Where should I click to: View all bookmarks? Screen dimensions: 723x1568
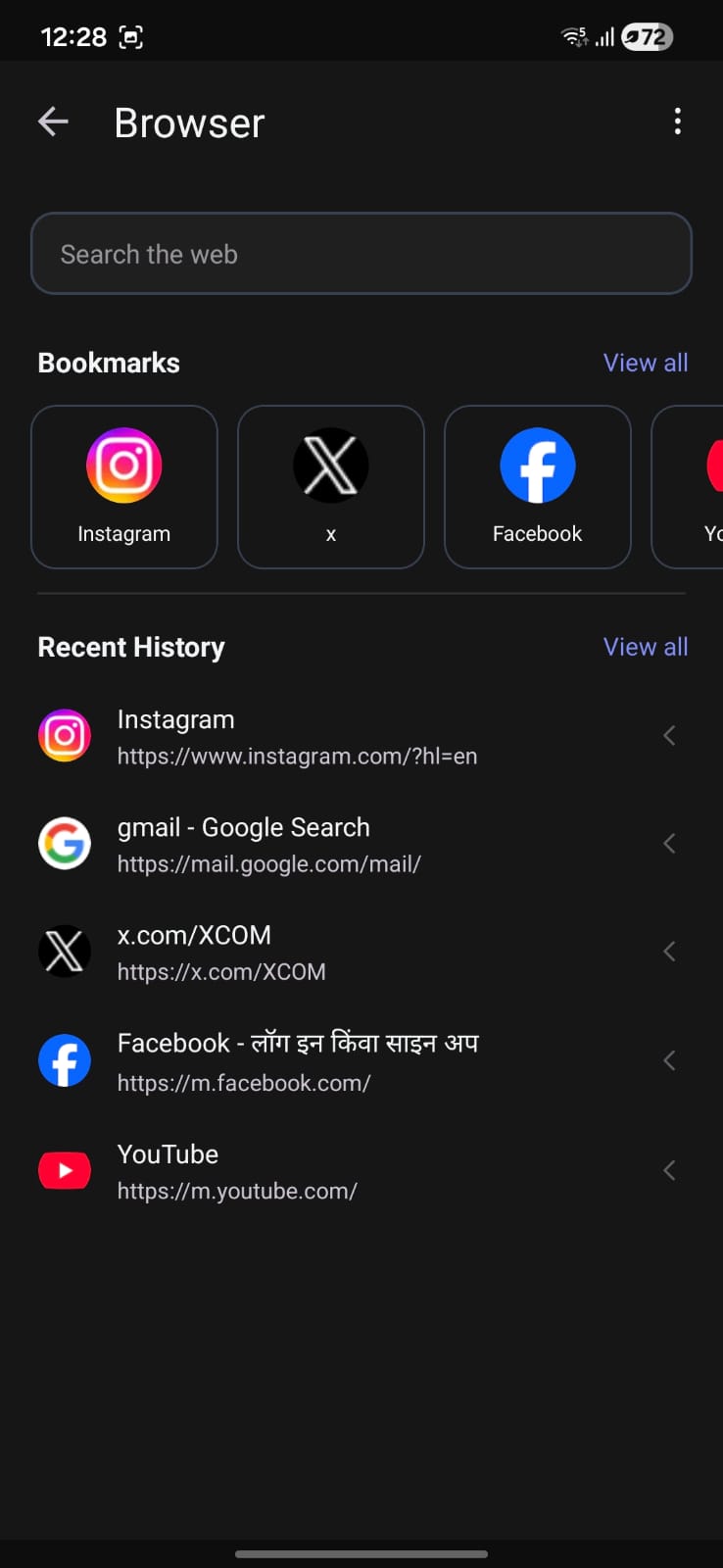point(645,363)
